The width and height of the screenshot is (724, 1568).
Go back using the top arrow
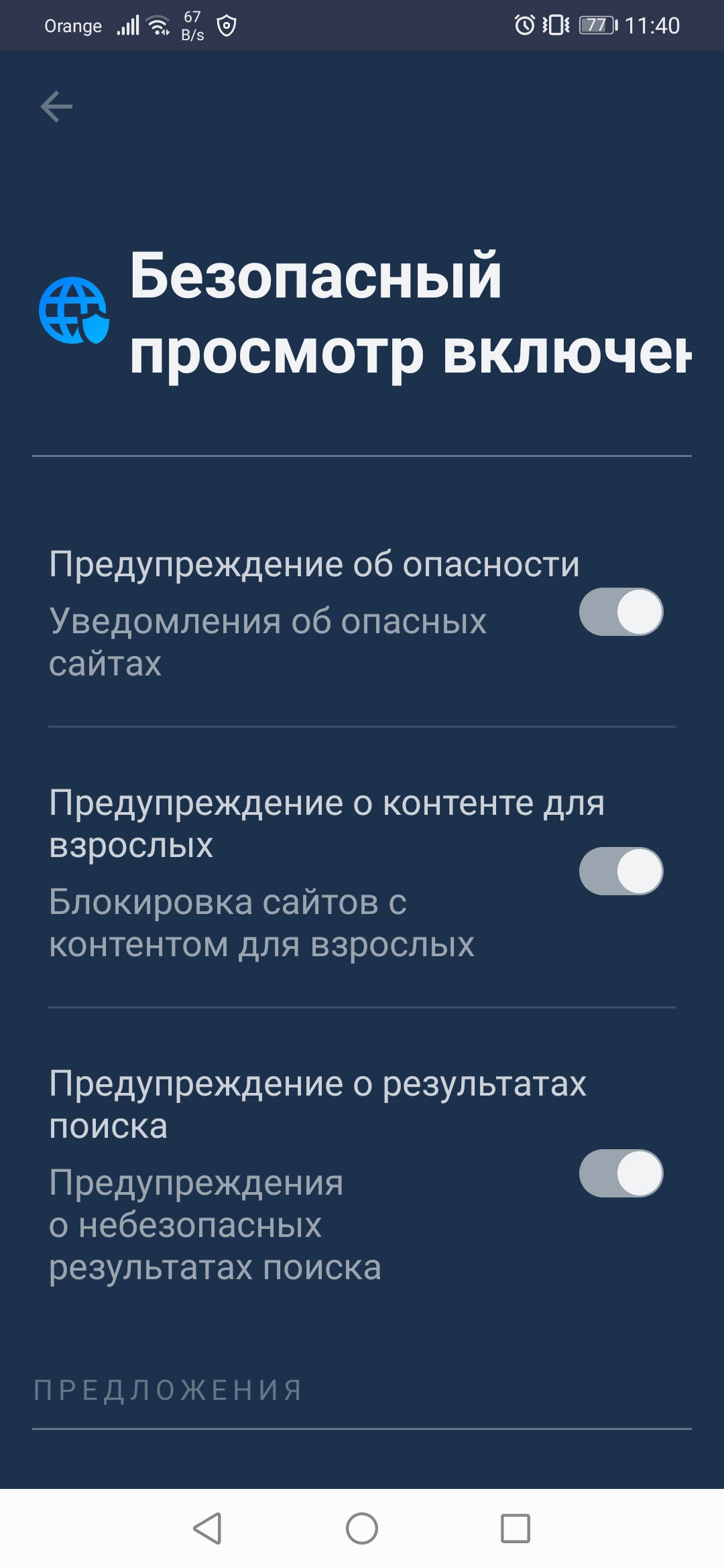[56, 107]
